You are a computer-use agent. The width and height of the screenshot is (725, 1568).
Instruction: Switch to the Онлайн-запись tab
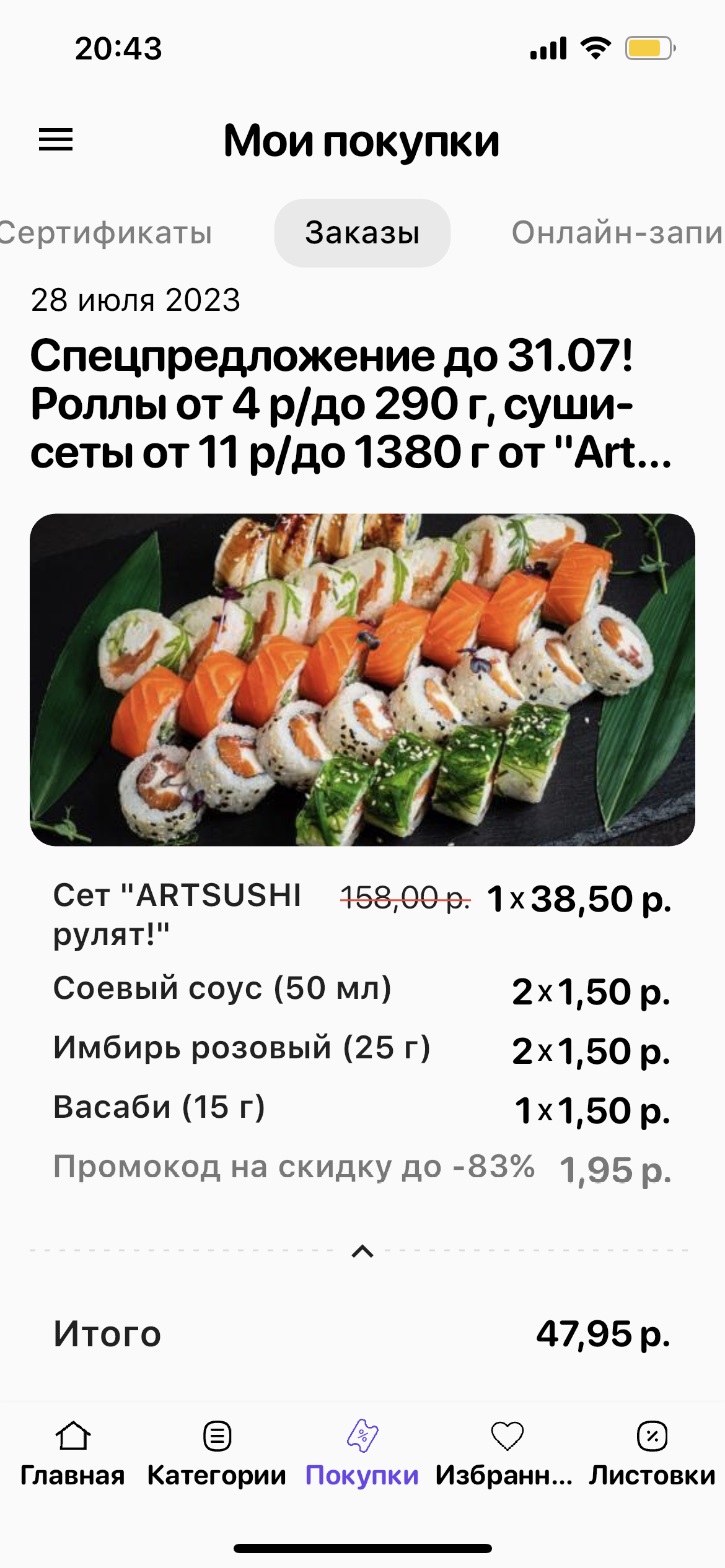pyautogui.click(x=617, y=233)
